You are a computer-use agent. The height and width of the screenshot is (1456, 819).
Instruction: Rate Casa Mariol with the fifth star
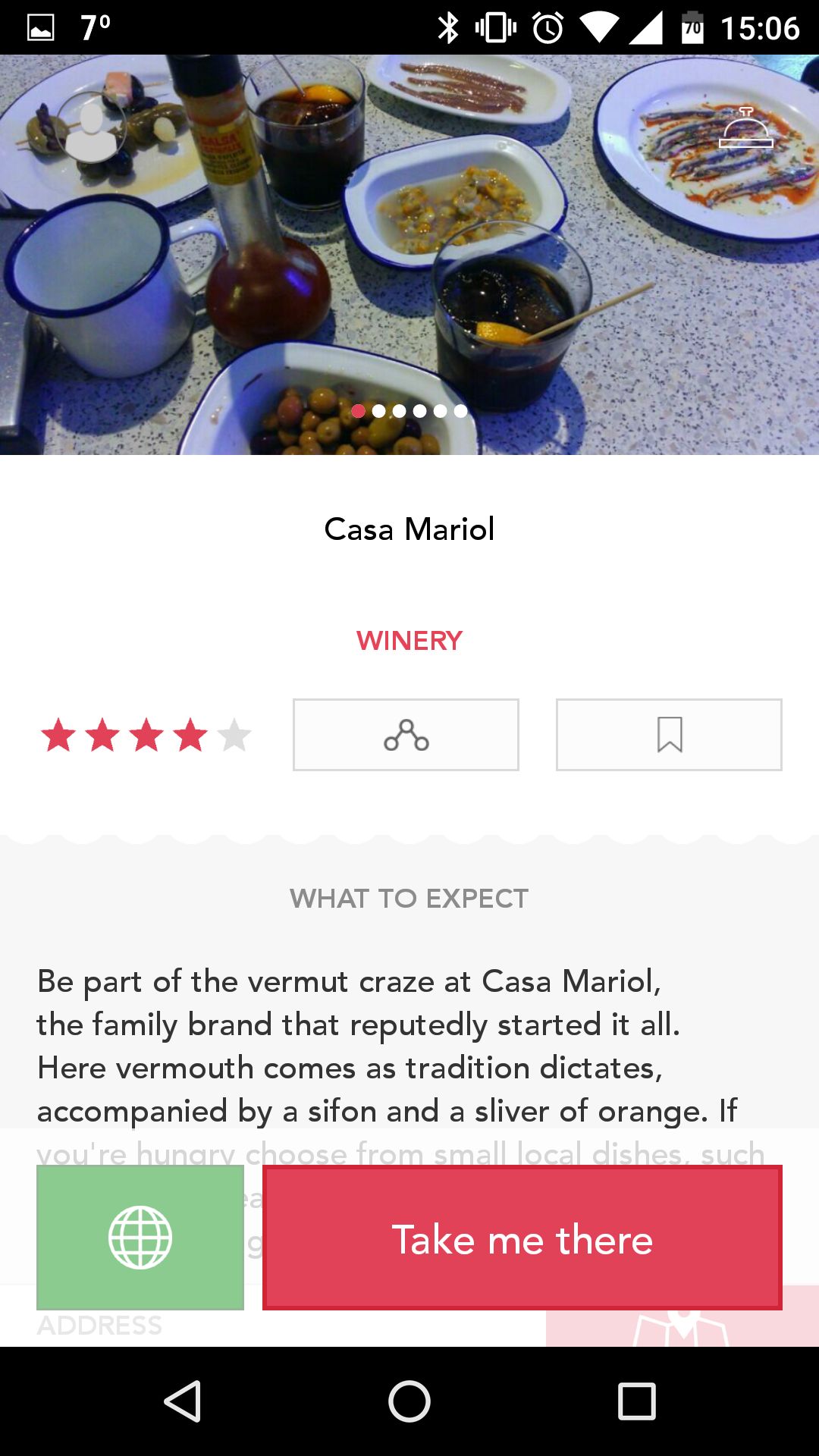click(234, 735)
